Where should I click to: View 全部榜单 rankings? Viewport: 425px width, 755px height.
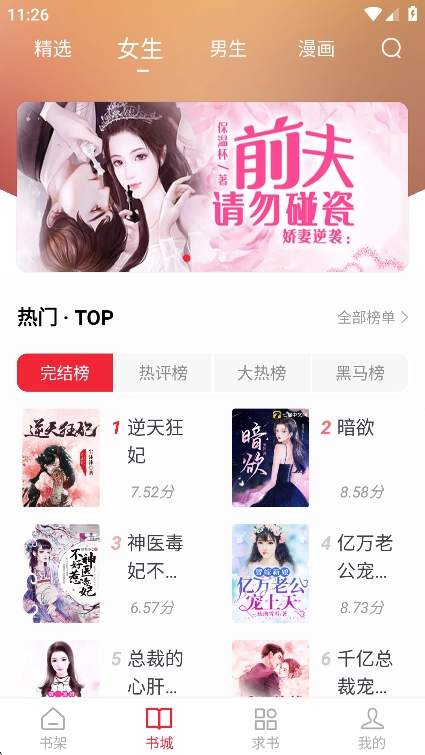pos(373,317)
